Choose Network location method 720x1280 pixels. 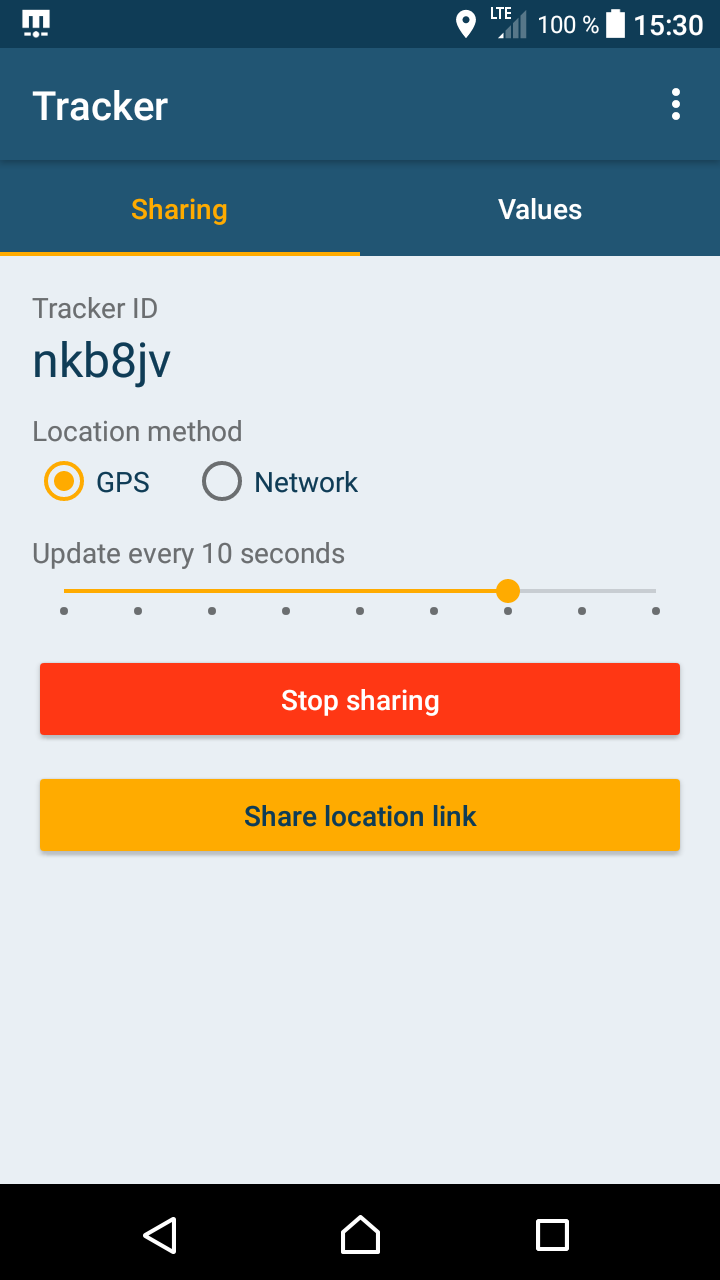pyautogui.click(x=222, y=482)
